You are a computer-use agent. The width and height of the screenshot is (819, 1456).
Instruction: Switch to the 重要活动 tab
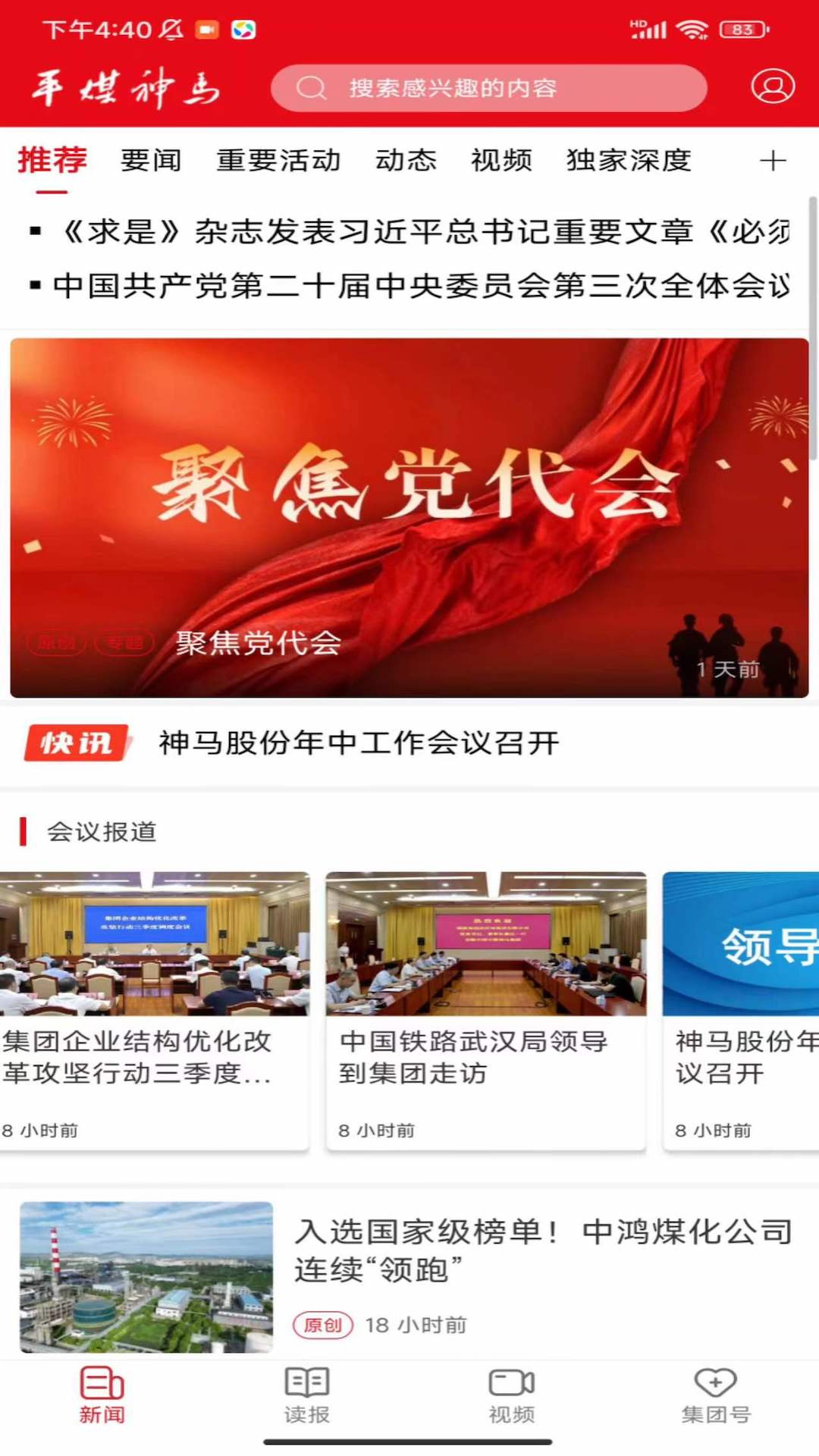coord(278,161)
